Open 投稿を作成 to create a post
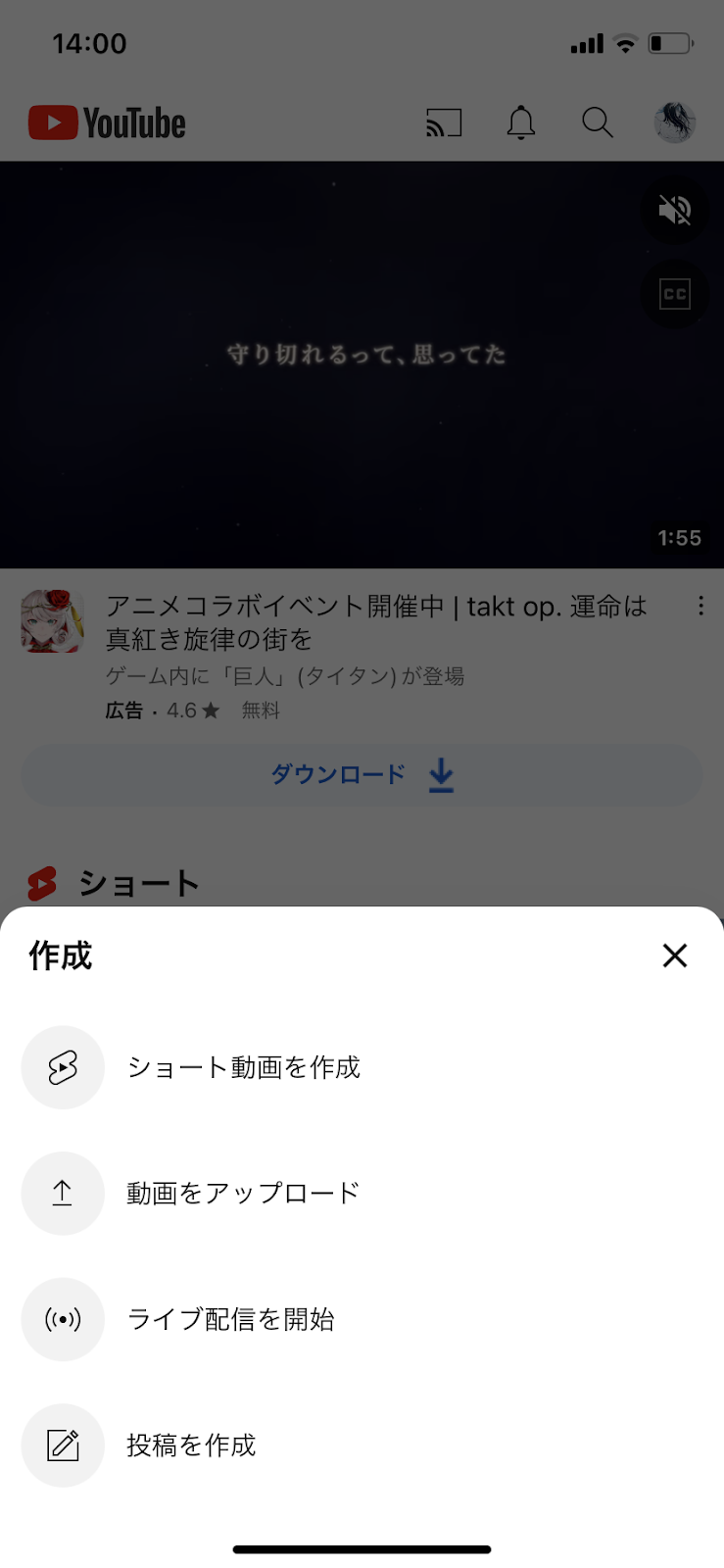 click(191, 1445)
